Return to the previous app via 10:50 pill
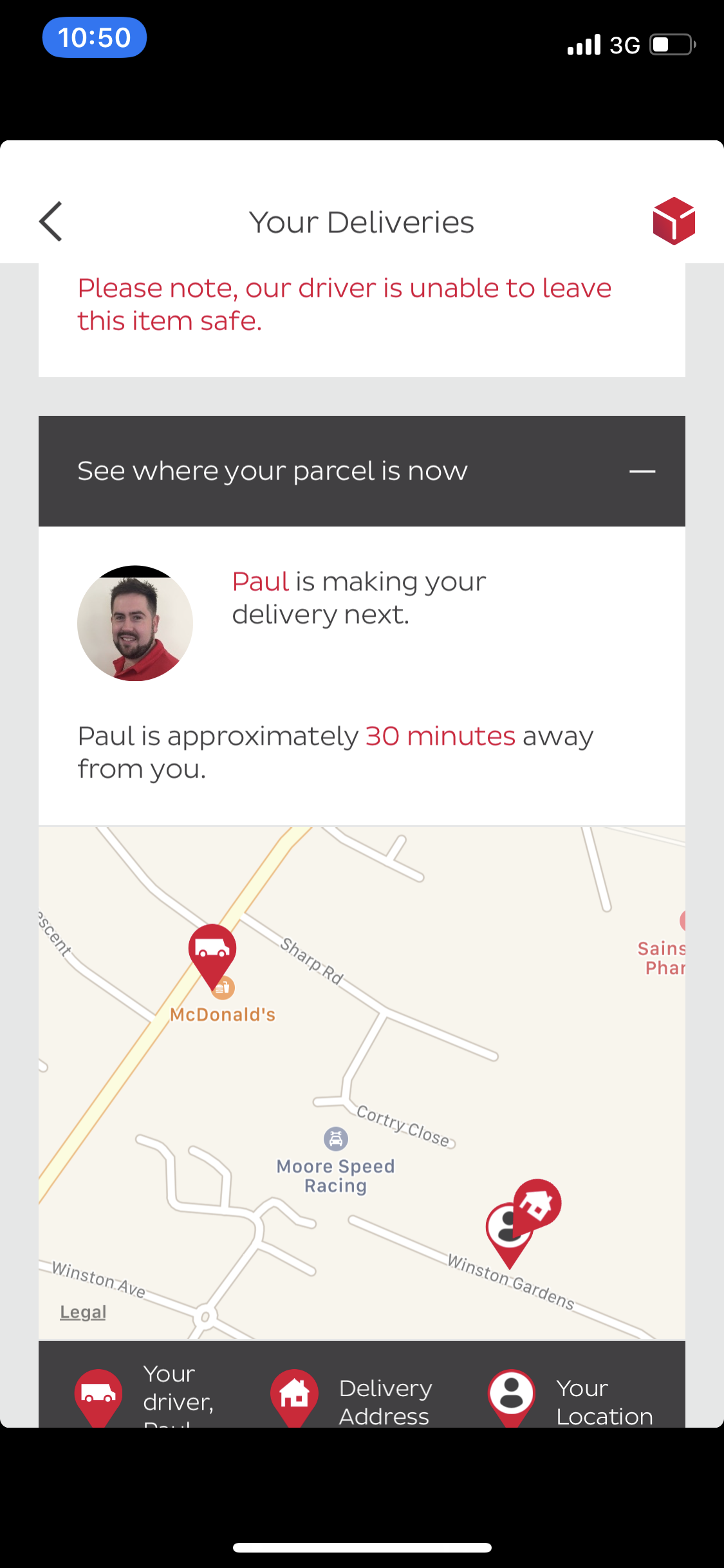The height and width of the screenshot is (1568, 724). tap(95, 37)
